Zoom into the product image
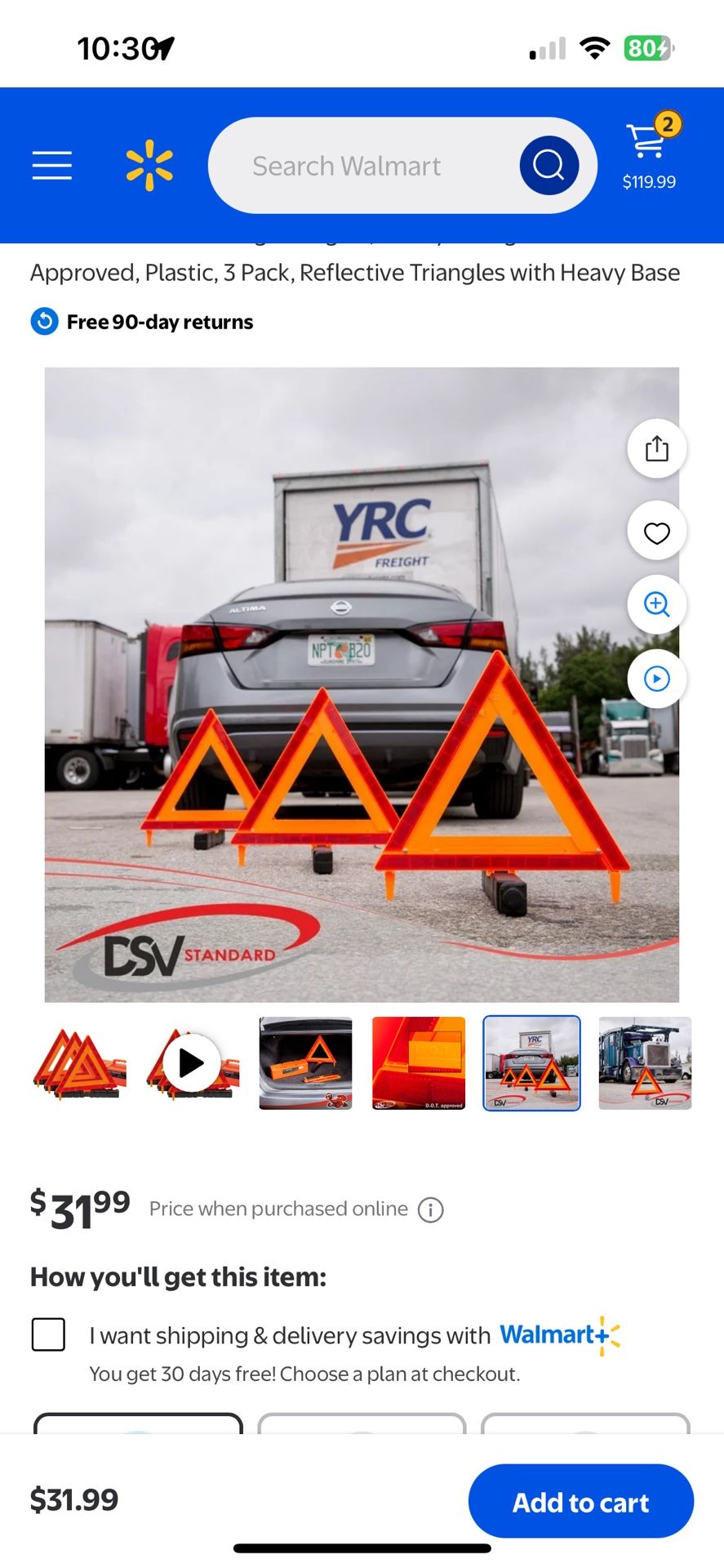Viewport: 724px width, 1568px height. pyautogui.click(x=657, y=604)
